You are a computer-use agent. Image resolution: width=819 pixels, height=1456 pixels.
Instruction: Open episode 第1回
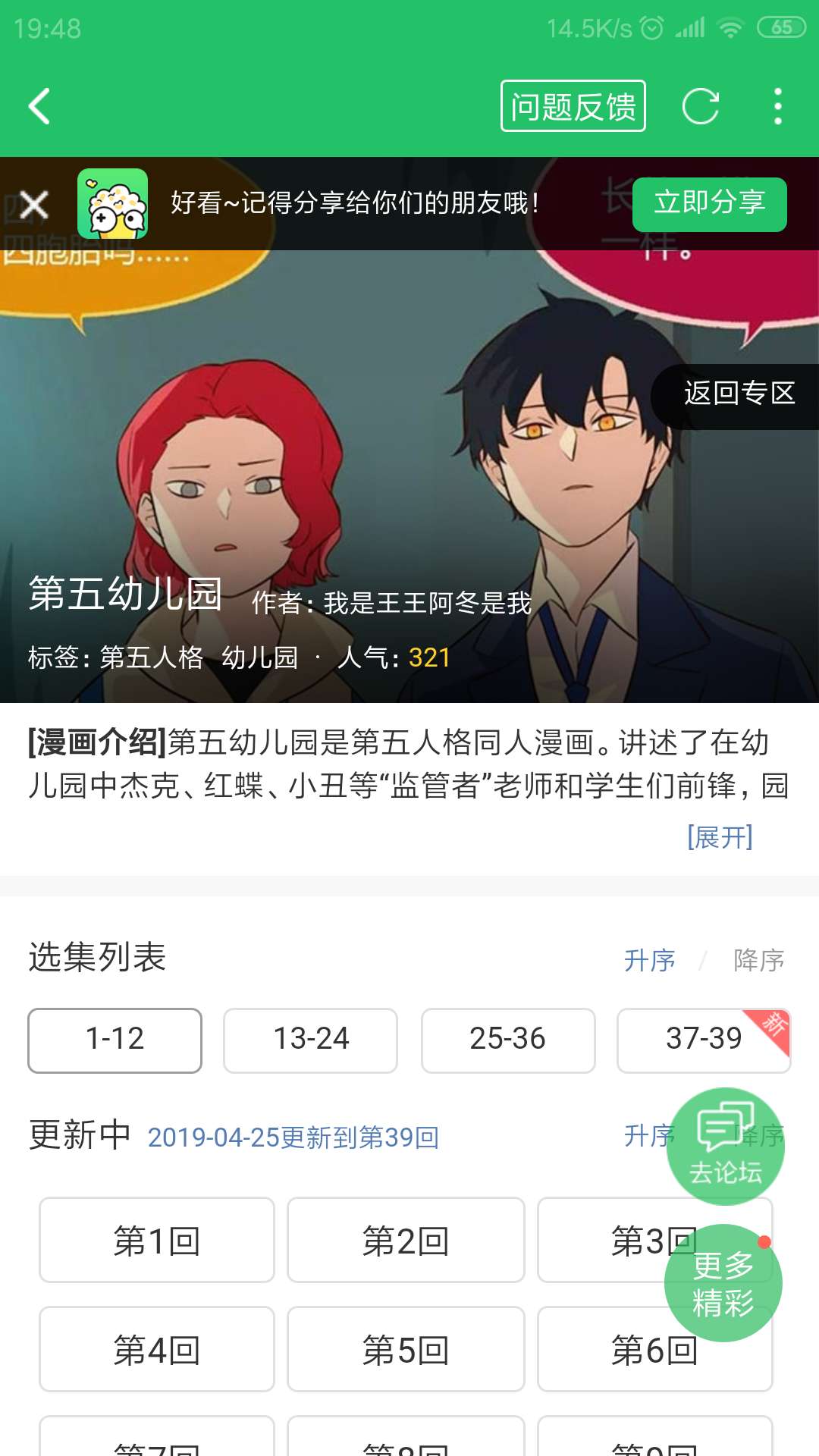pos(156,1241)
